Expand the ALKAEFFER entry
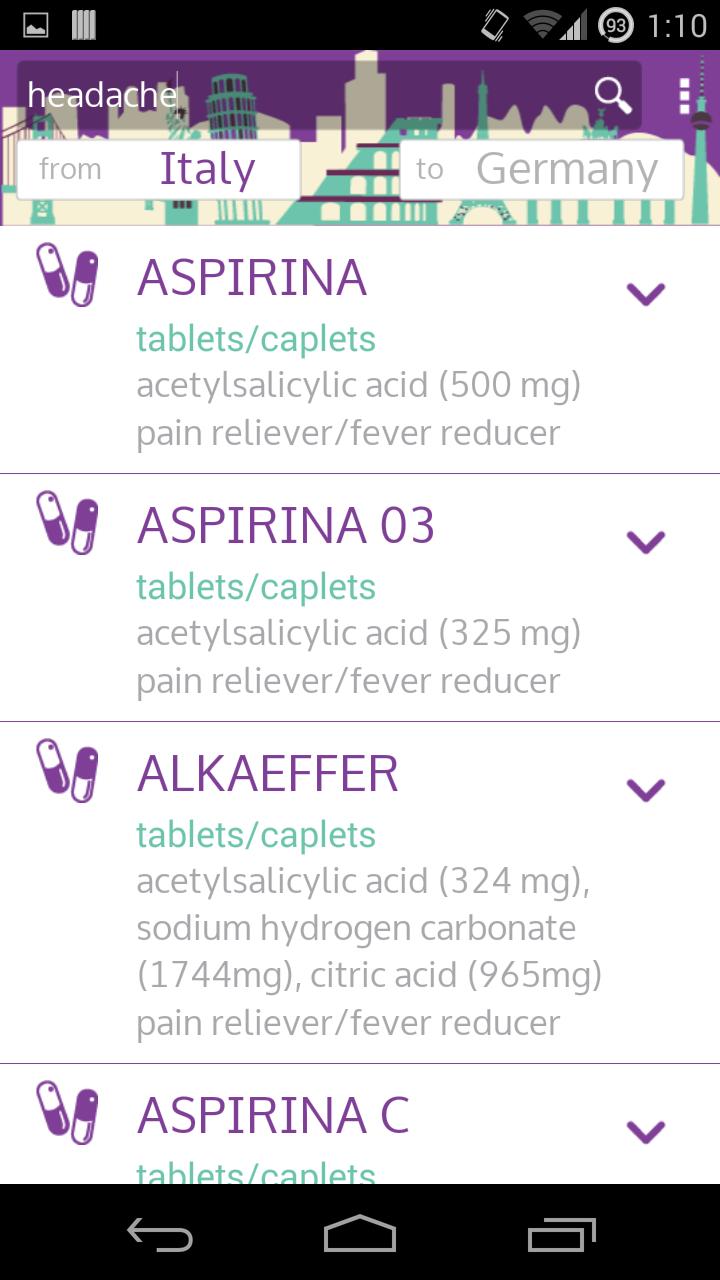This screenshot has width=720, height=1280. 645,789
